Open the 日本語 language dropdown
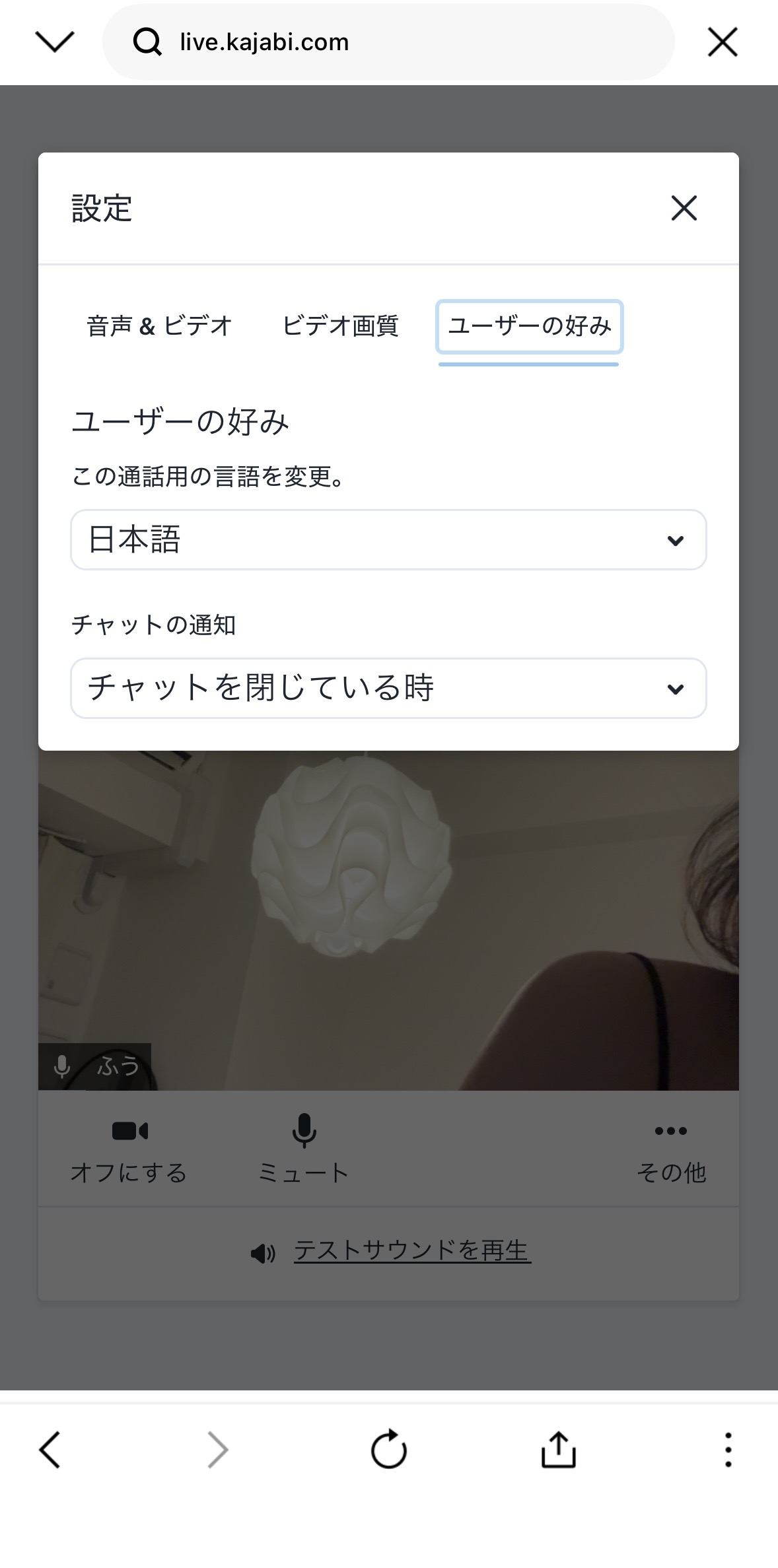Image resolution: width=778 pixels, height=1568 pixels. tap(388, 540)
